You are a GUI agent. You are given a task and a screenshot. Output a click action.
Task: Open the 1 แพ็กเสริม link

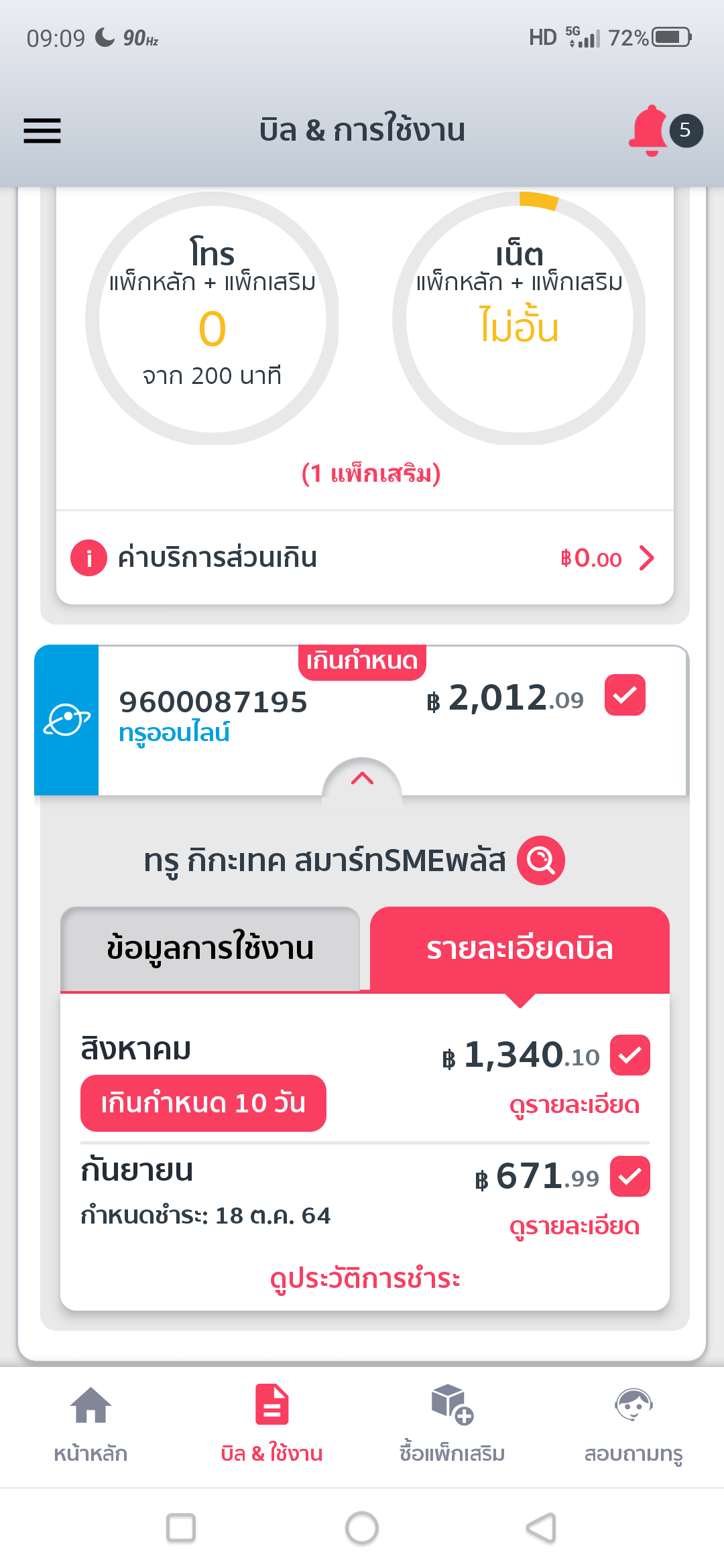pyautogui.click(x=371, y=474)
